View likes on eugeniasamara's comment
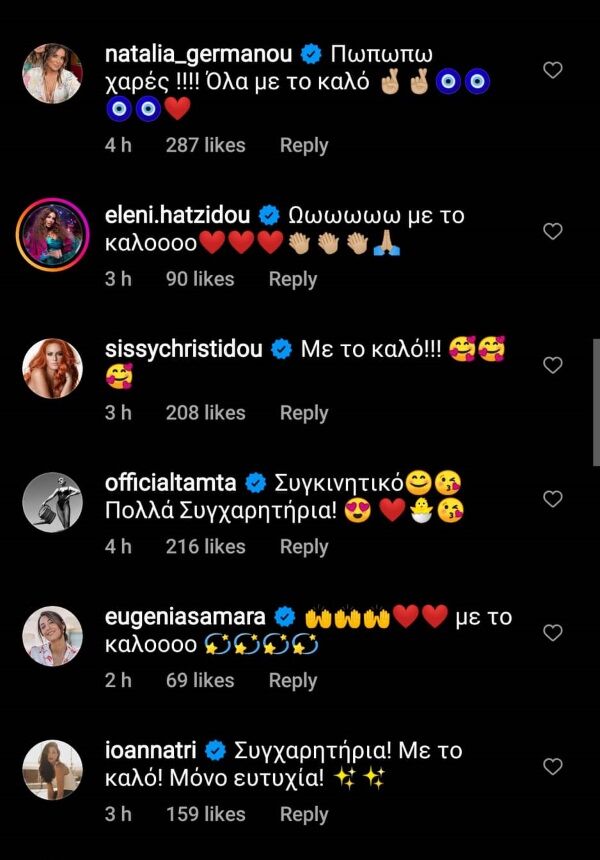 tap(200, 680)
